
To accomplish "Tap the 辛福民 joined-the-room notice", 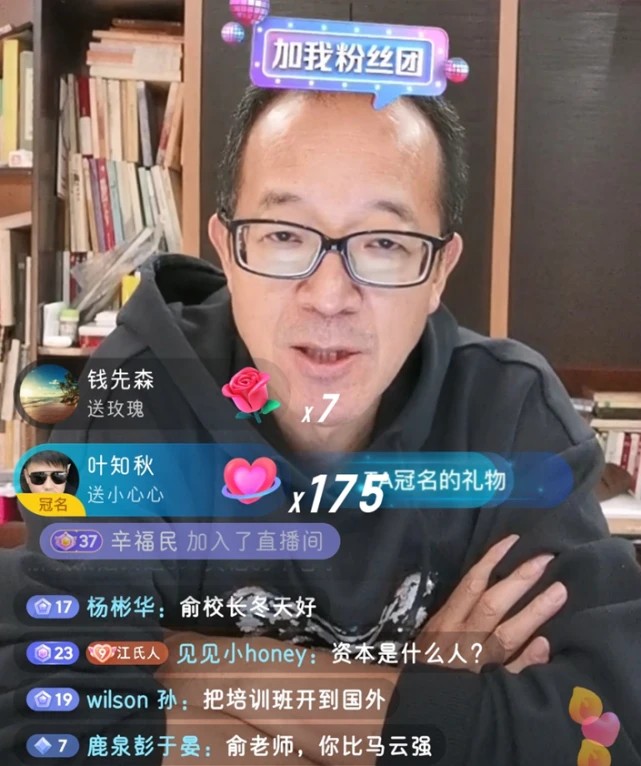I will tap(190, 542).
